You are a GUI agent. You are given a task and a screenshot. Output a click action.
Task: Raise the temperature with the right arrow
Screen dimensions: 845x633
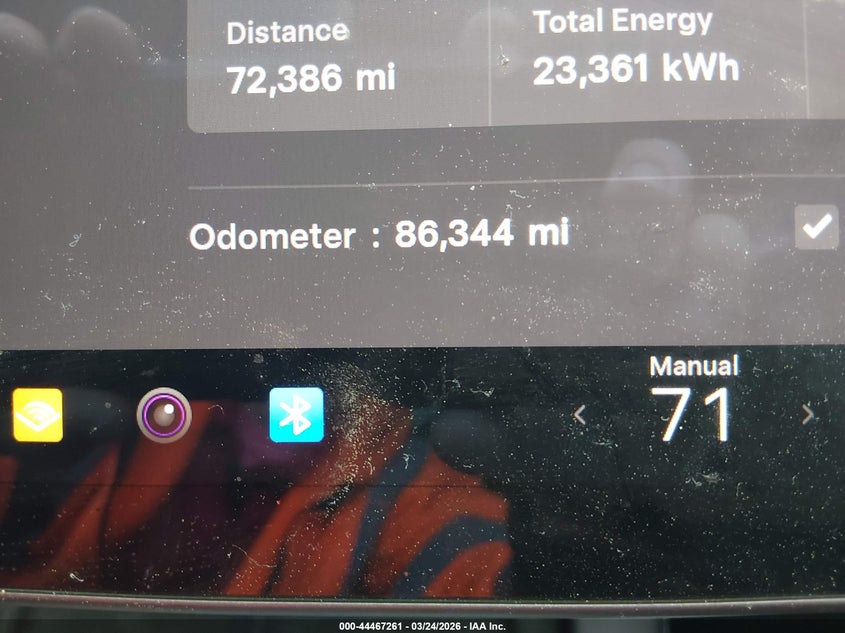click(808, 414)
